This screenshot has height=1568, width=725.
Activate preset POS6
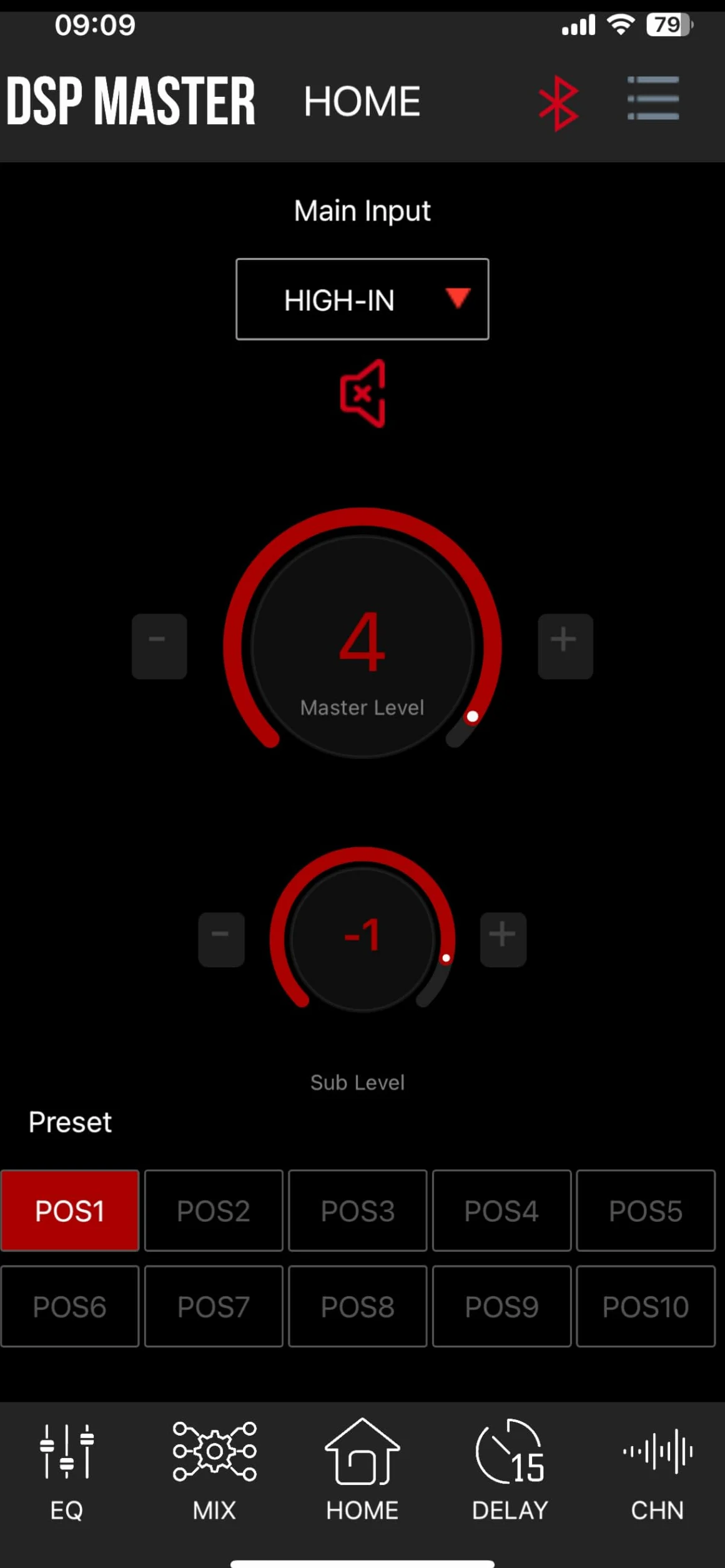pyautogui.click(x=70, y=1306)
